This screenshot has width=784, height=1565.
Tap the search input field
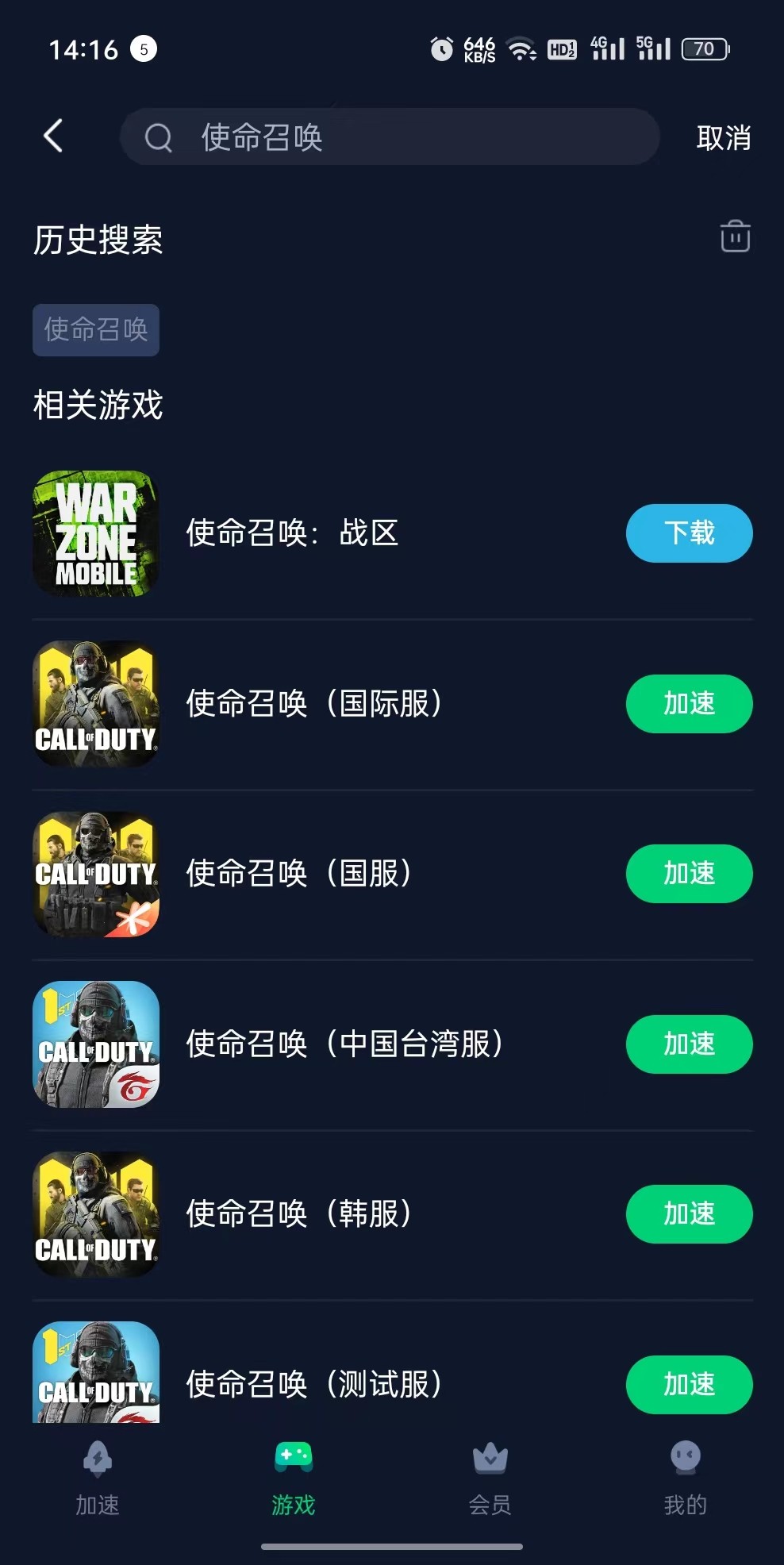point(389,137)
